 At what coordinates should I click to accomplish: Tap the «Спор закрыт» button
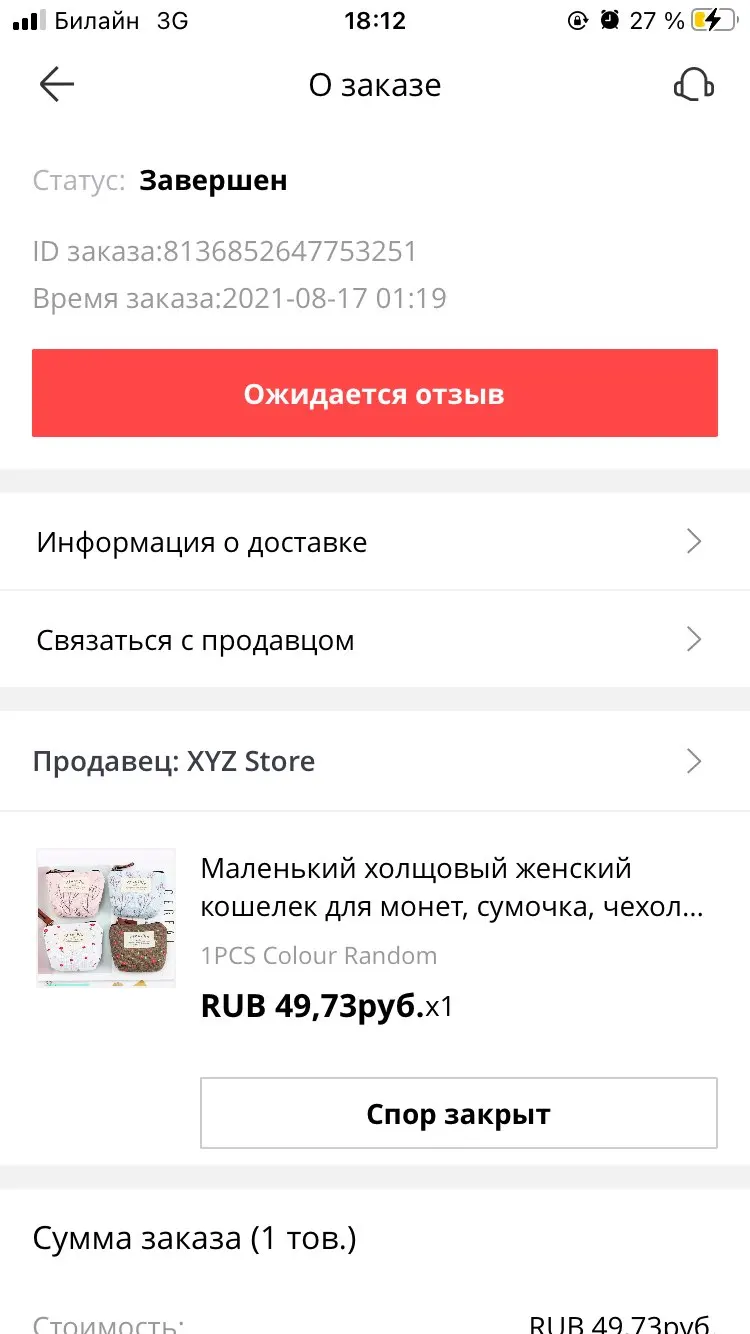458,1113
